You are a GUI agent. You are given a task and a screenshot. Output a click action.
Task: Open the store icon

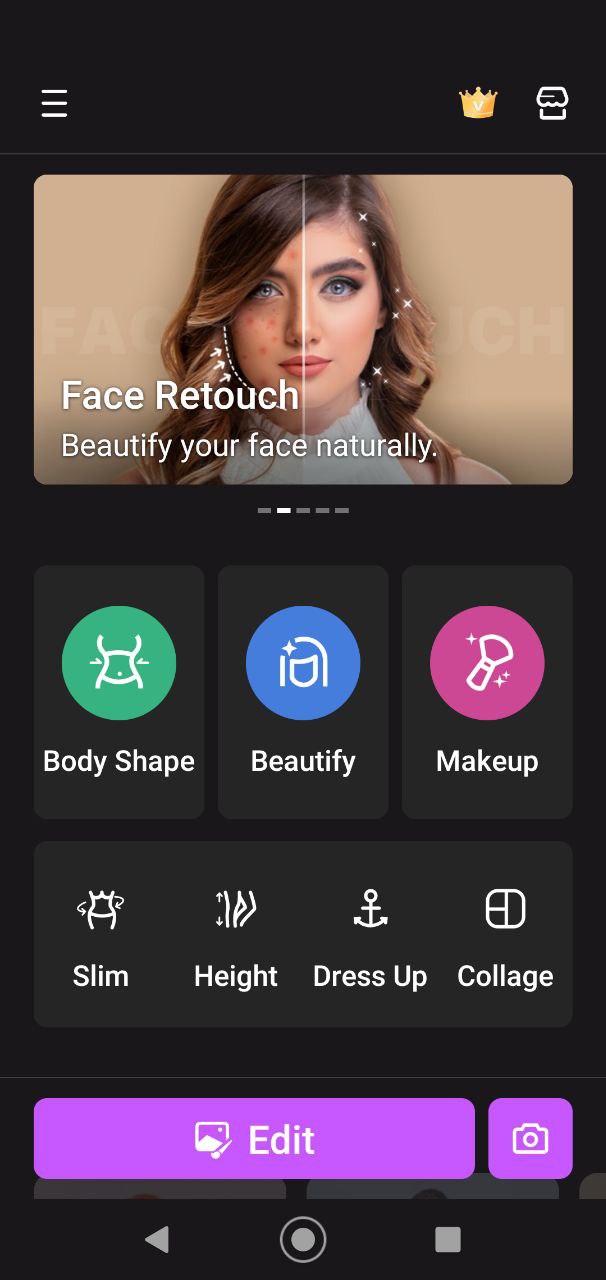[552, 103]
